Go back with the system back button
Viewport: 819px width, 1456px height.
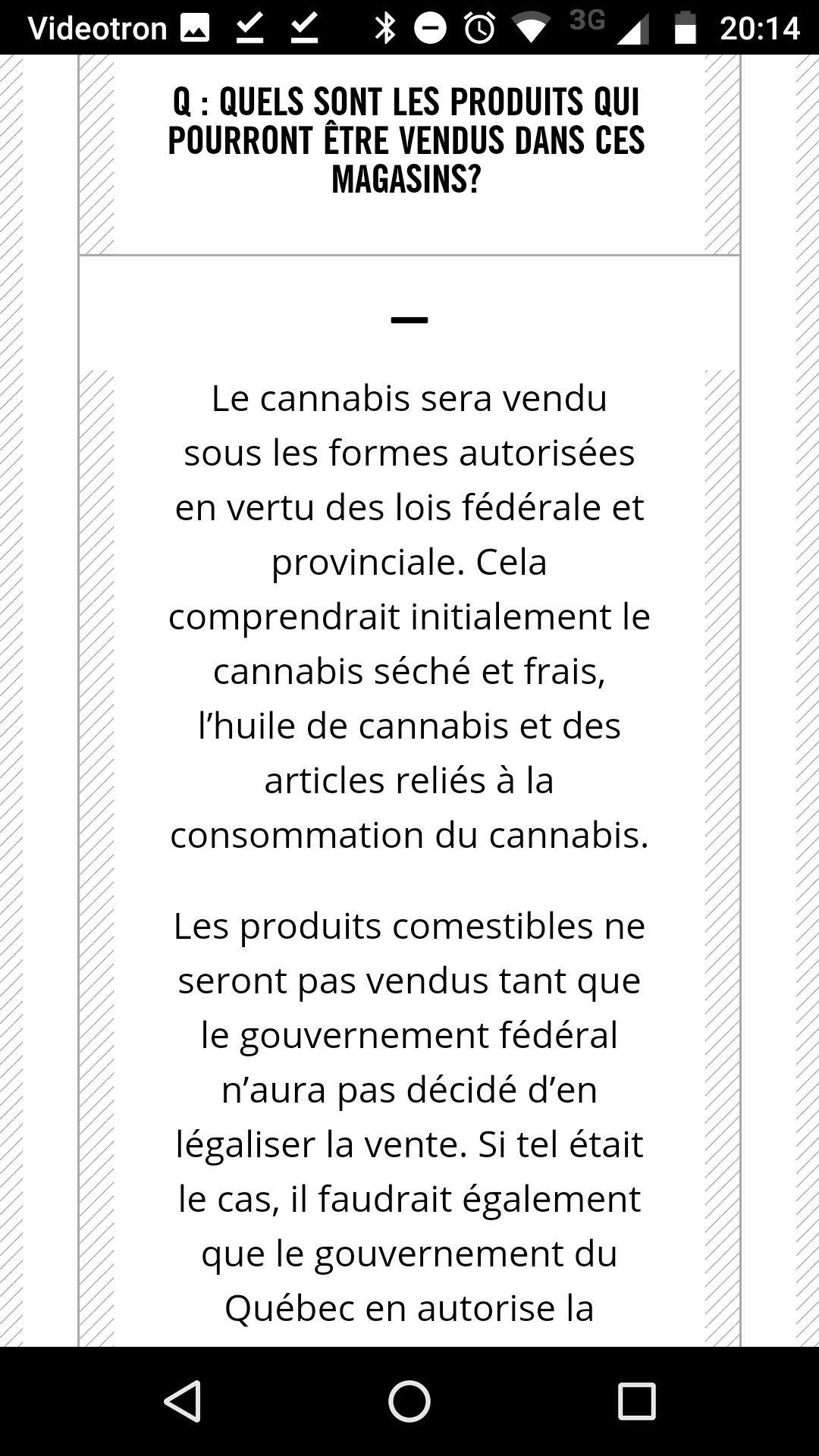tap(182, 1401)
